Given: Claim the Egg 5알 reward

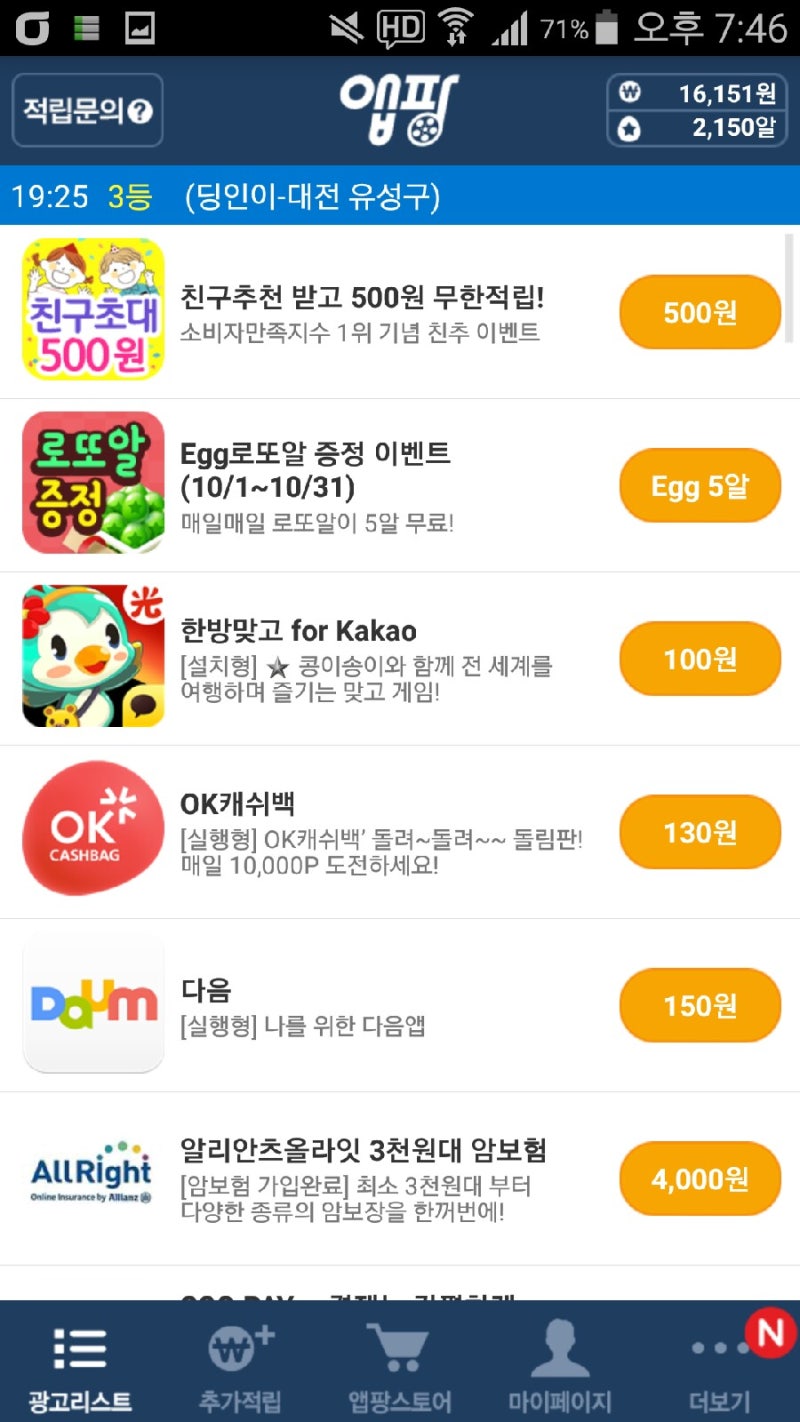Looking at the screenshot, I should point(699,486).
